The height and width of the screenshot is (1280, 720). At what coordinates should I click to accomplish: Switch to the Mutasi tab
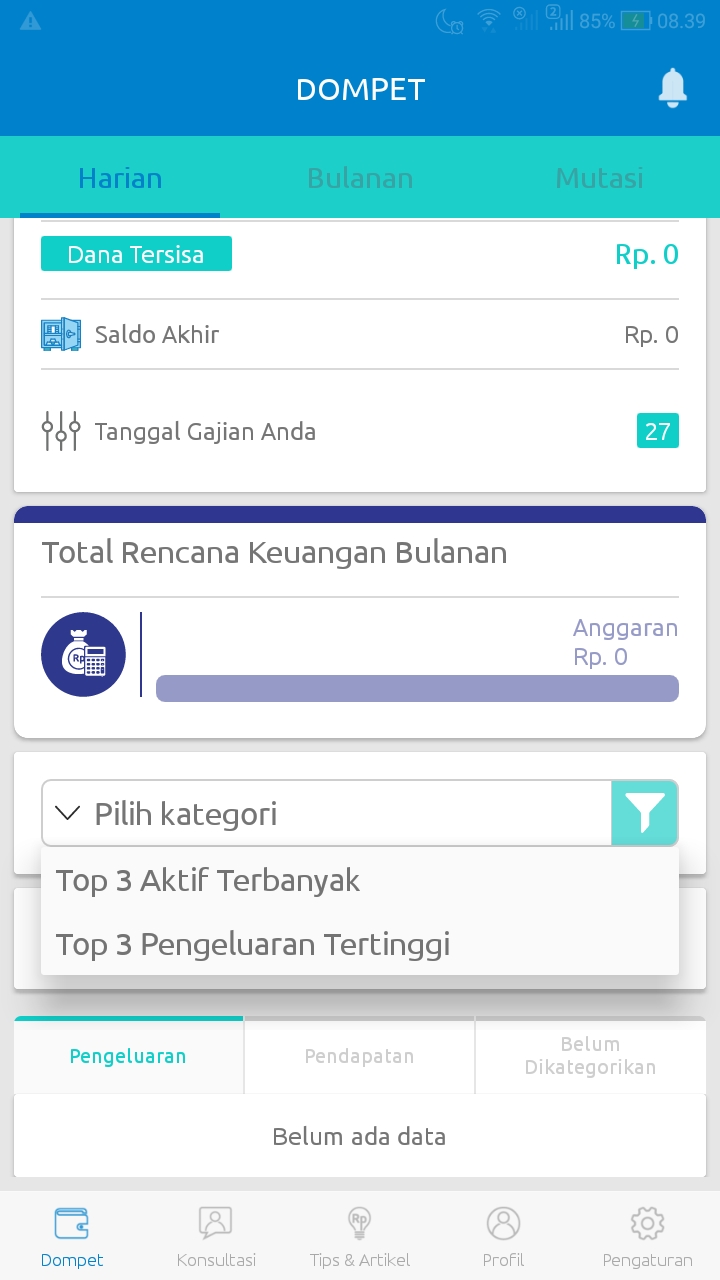[x=600, y=178]
